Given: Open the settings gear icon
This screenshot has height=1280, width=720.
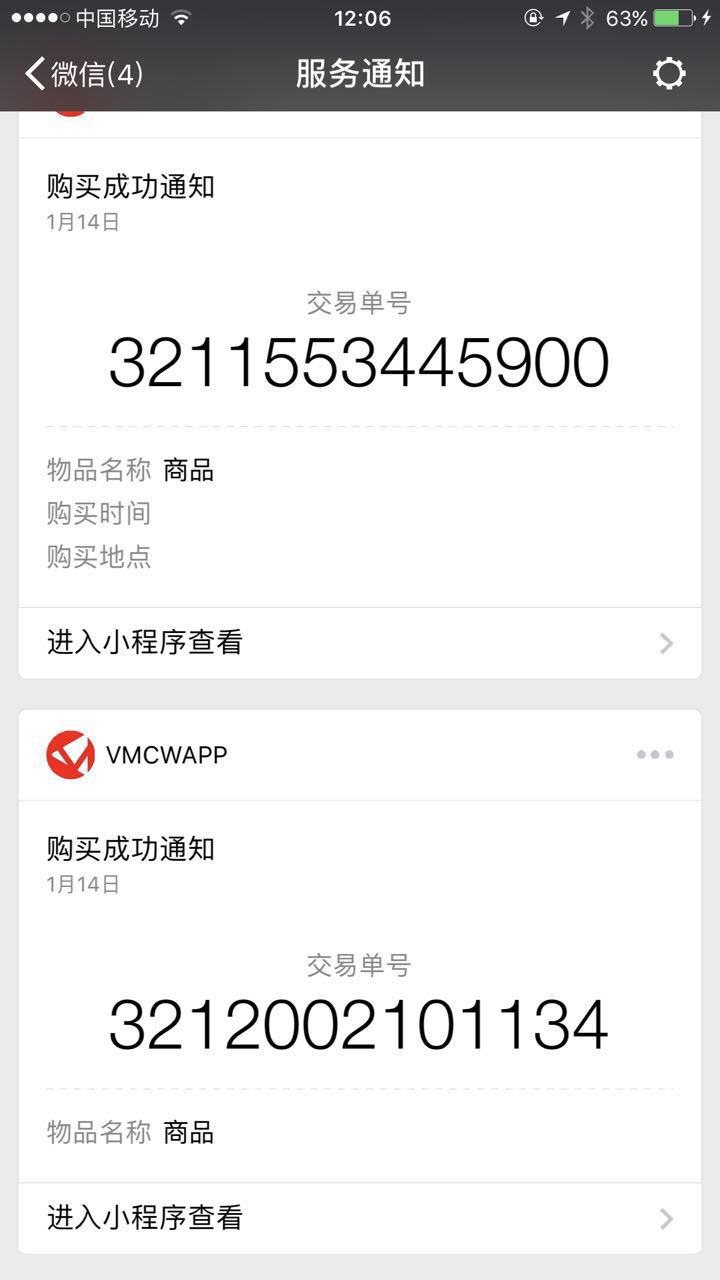Looking at the screenshot, I should pyautogui.click(x=669, y=74).
